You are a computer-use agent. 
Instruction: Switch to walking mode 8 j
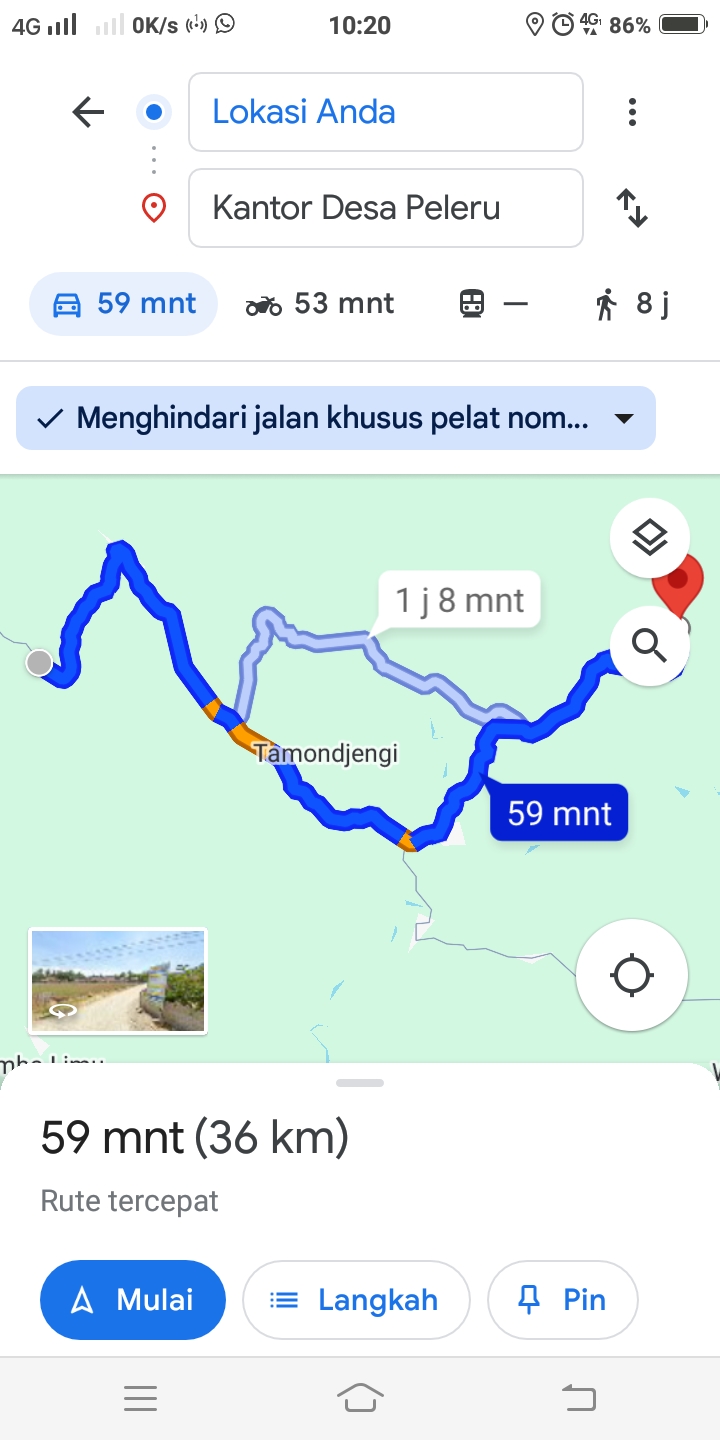pyautogui.click(x=631, y=304)
